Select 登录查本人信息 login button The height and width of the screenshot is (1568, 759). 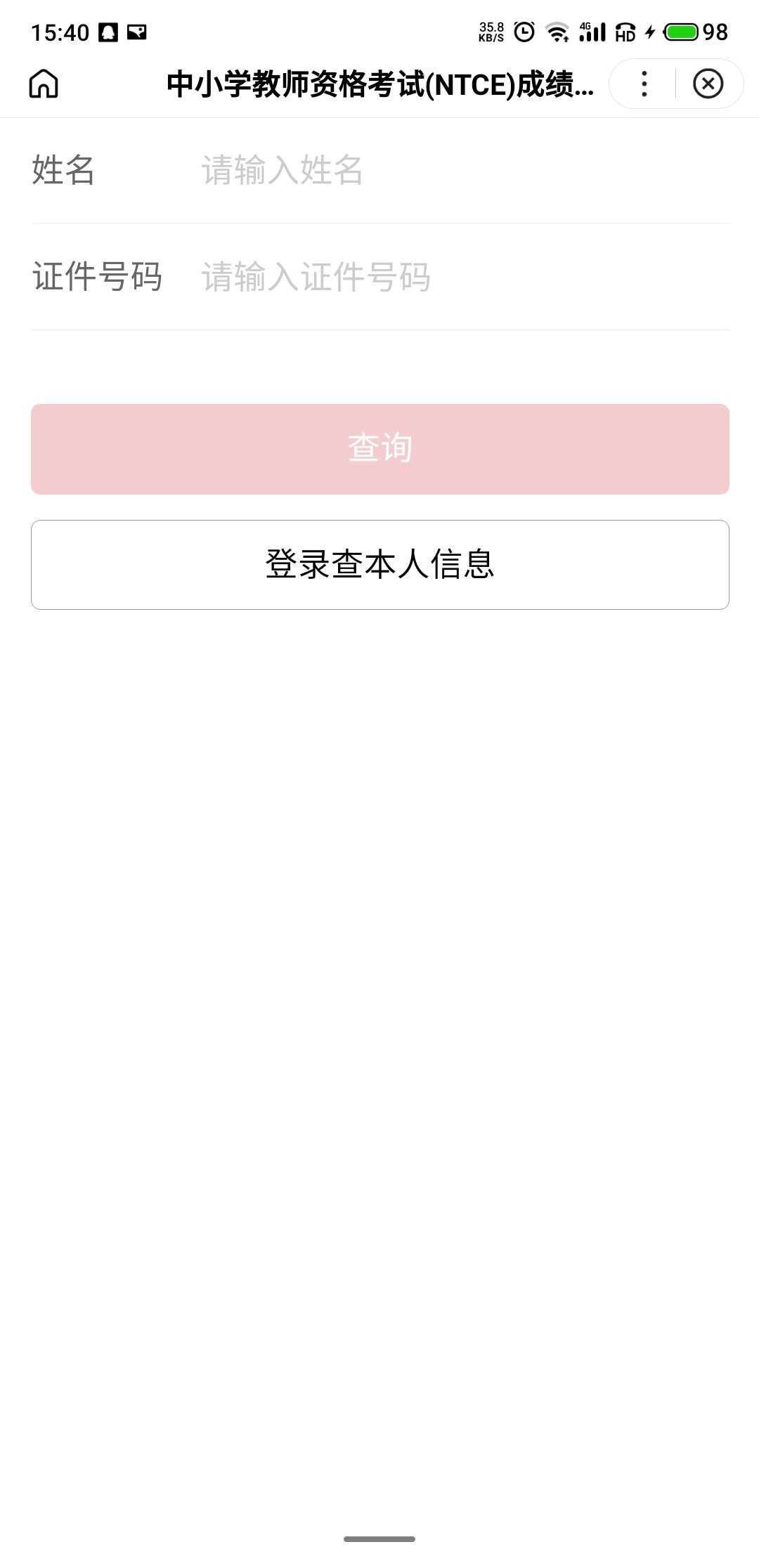379,565
